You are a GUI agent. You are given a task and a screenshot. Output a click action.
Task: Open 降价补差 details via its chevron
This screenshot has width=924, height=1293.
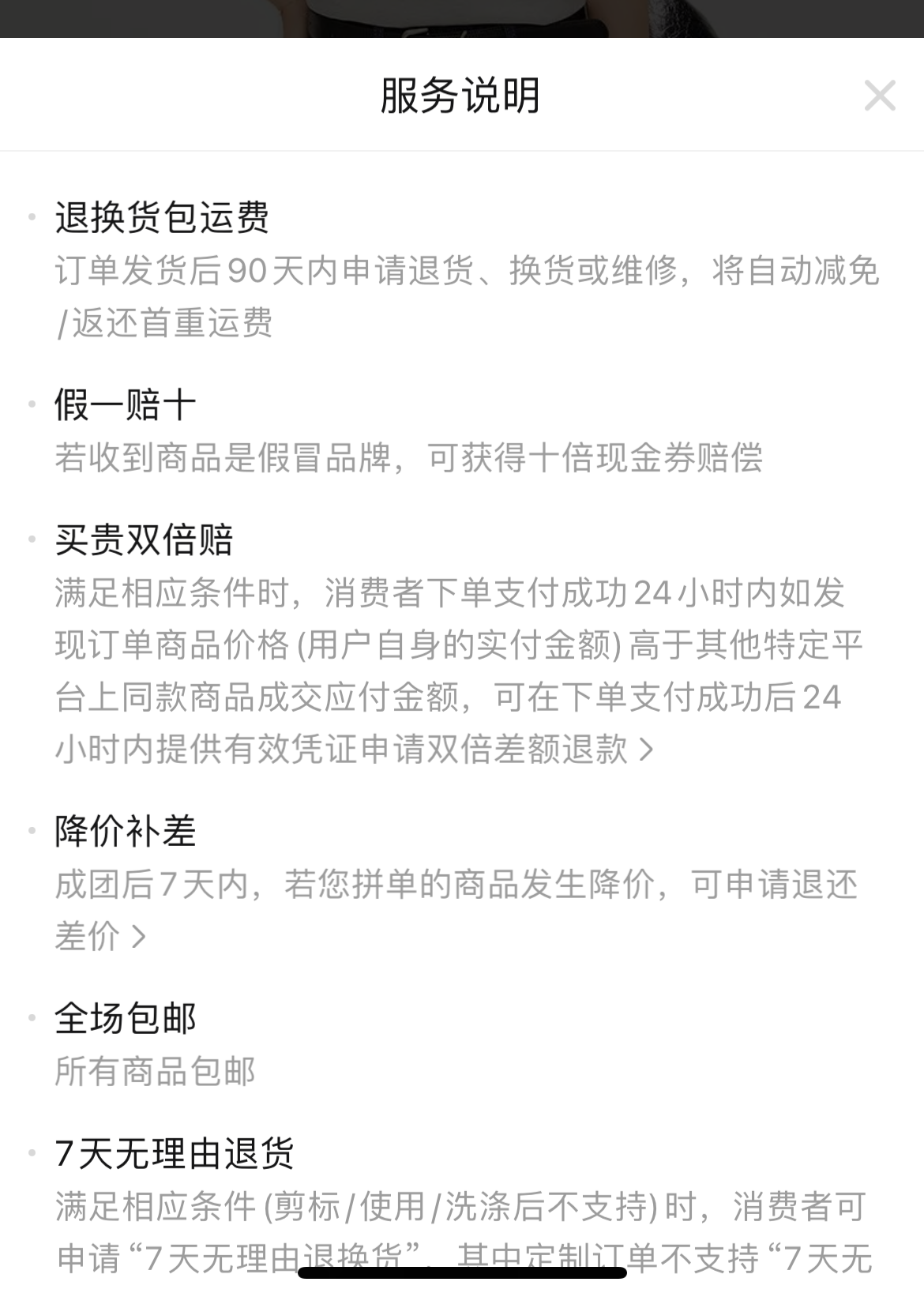139,937
